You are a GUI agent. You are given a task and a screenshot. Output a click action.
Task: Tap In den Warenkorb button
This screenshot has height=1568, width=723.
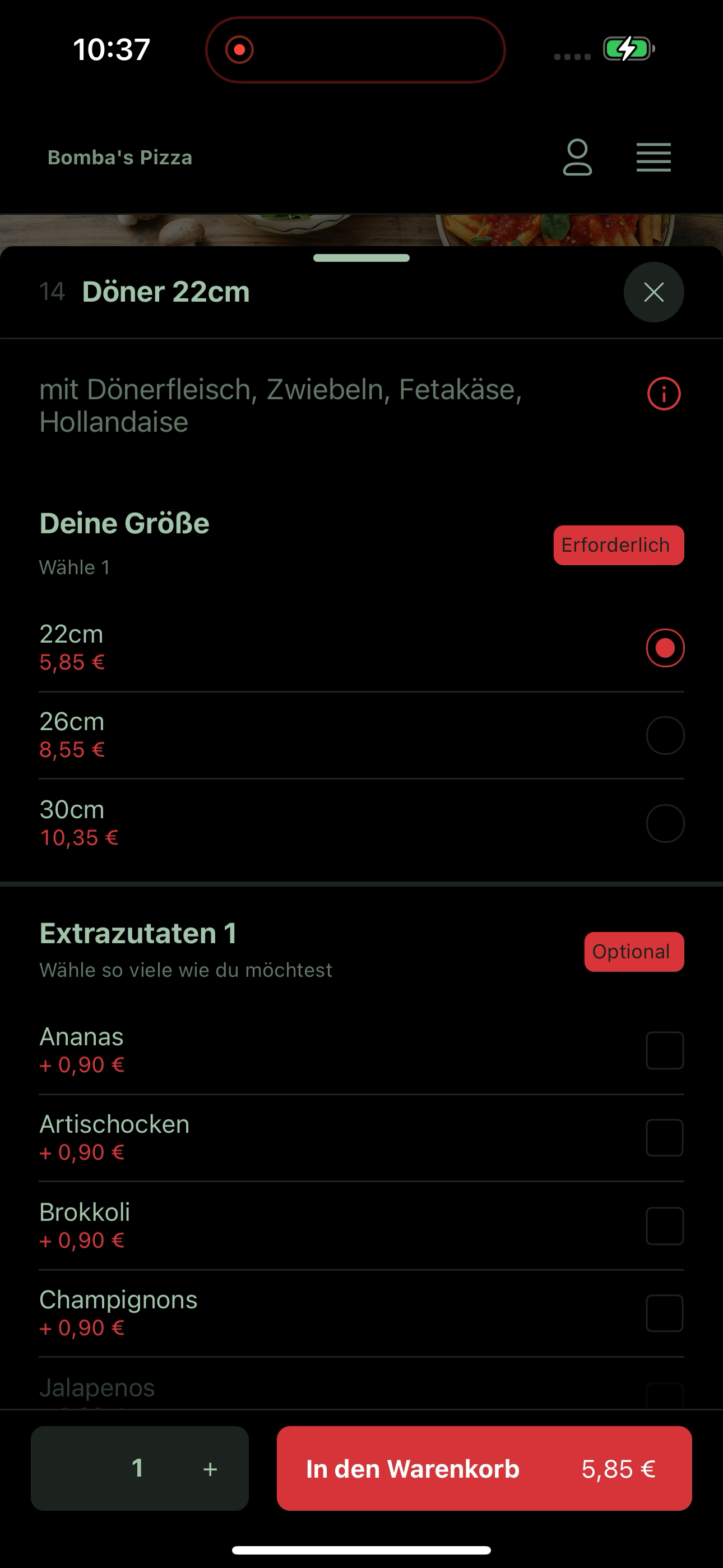[484, 1468]
